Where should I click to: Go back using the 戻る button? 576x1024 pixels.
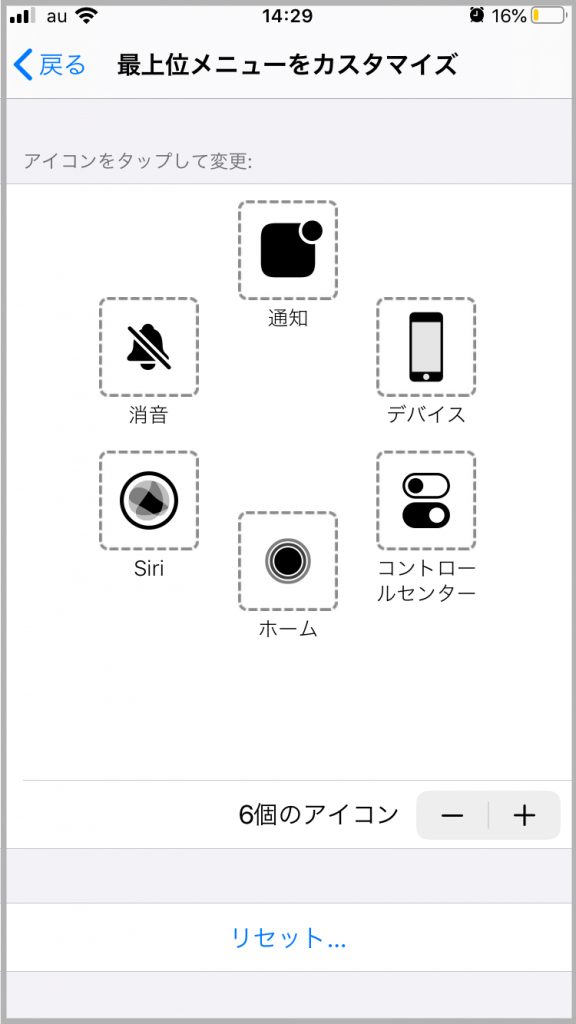[x=50, y=65]
